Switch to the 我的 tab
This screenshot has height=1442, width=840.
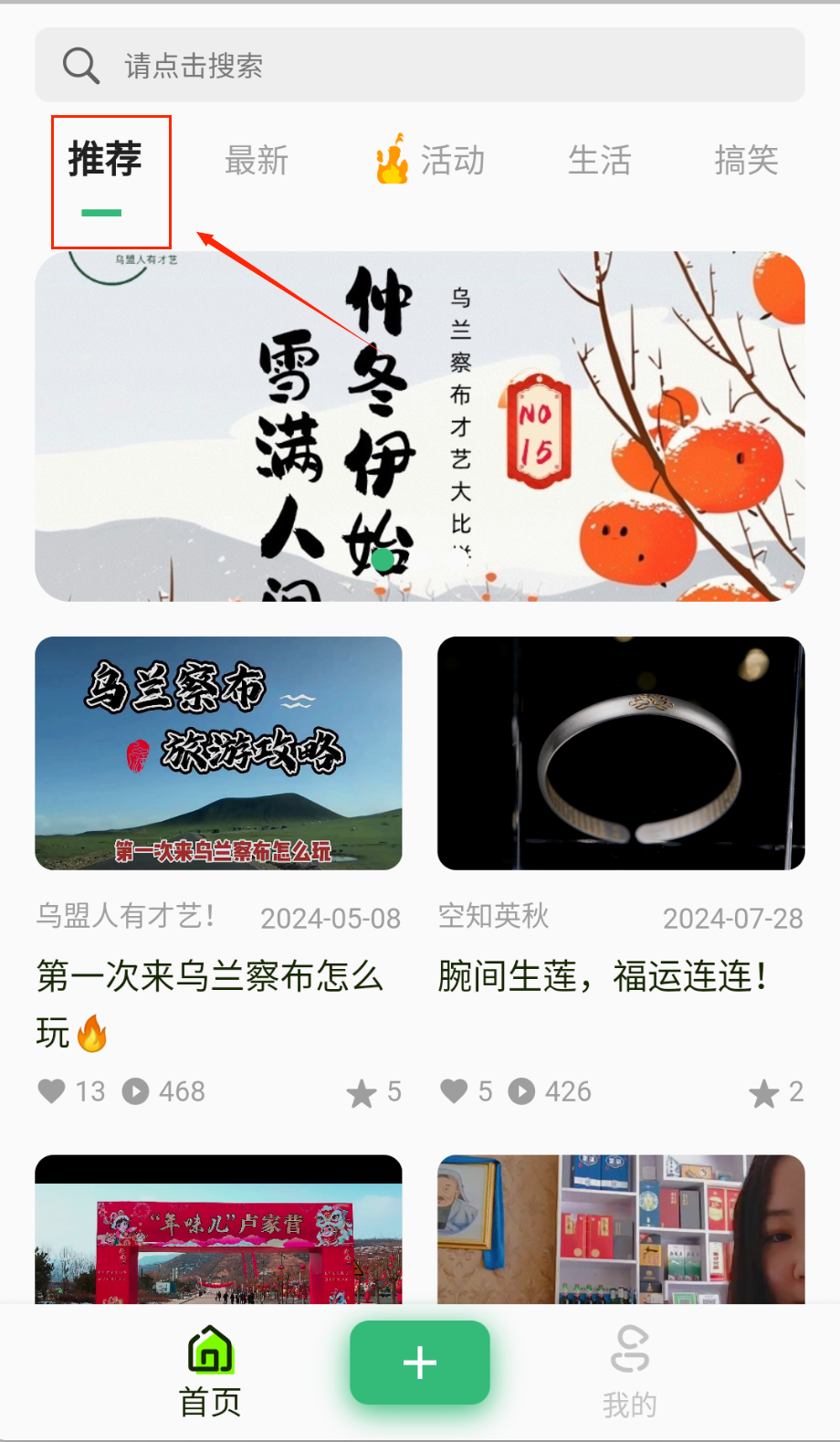(x=629, y=1372)
